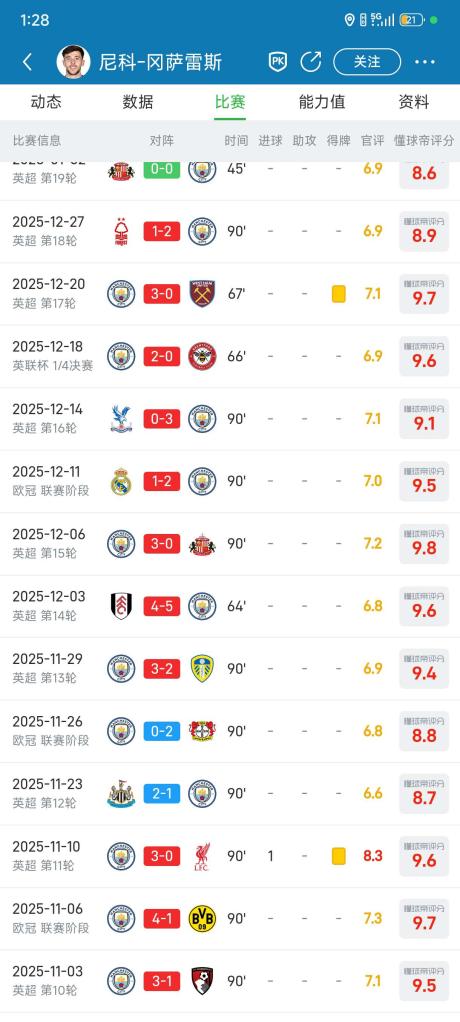Switch to the 数据 tab
This screenshot has height=1022, width=460.
138,102
